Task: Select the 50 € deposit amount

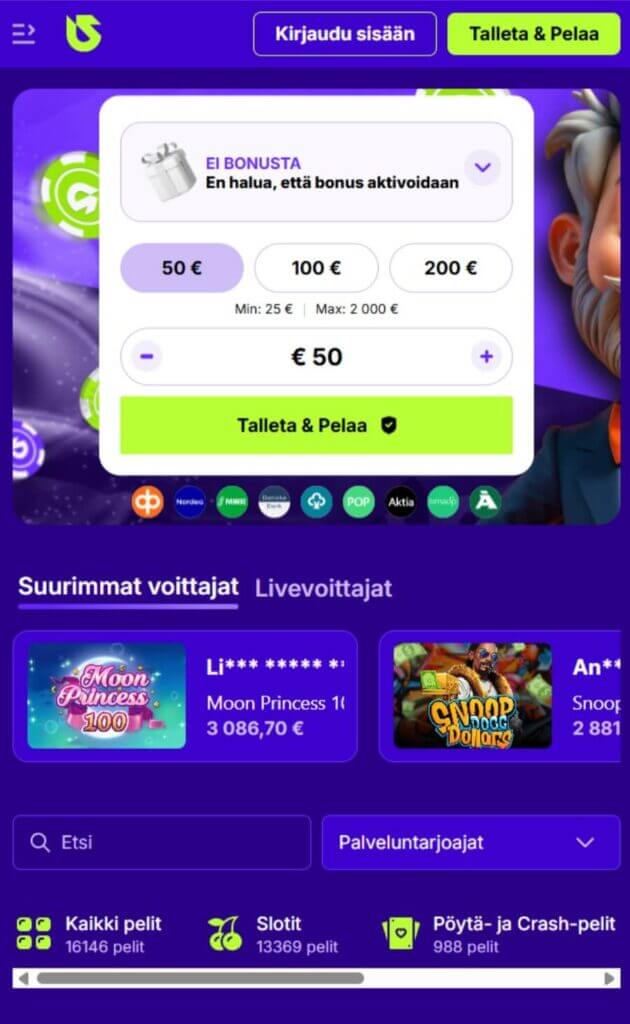Action: (182, 268)
